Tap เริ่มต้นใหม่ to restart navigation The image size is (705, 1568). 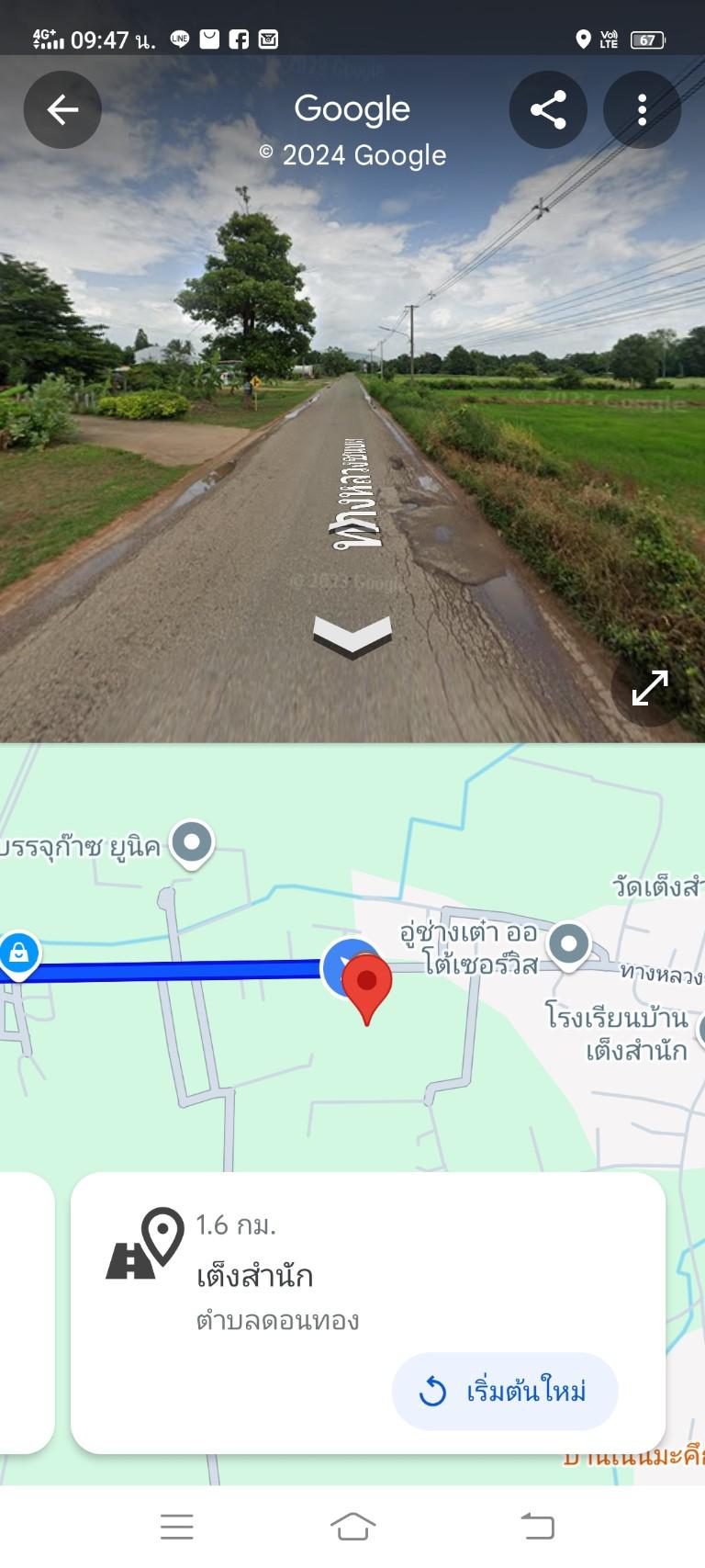(505, 1392)
